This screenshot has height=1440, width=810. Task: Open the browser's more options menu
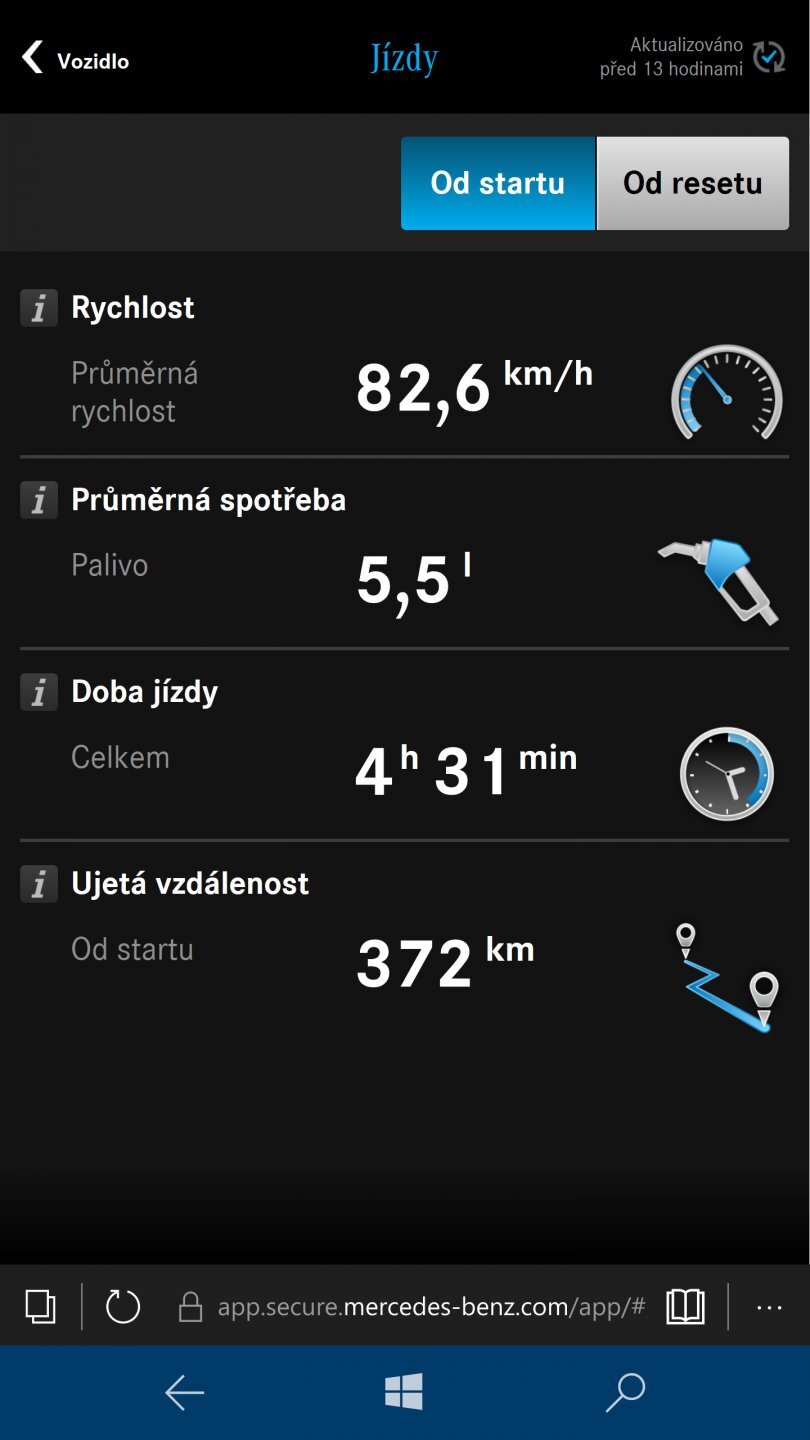click(769, 1306)
